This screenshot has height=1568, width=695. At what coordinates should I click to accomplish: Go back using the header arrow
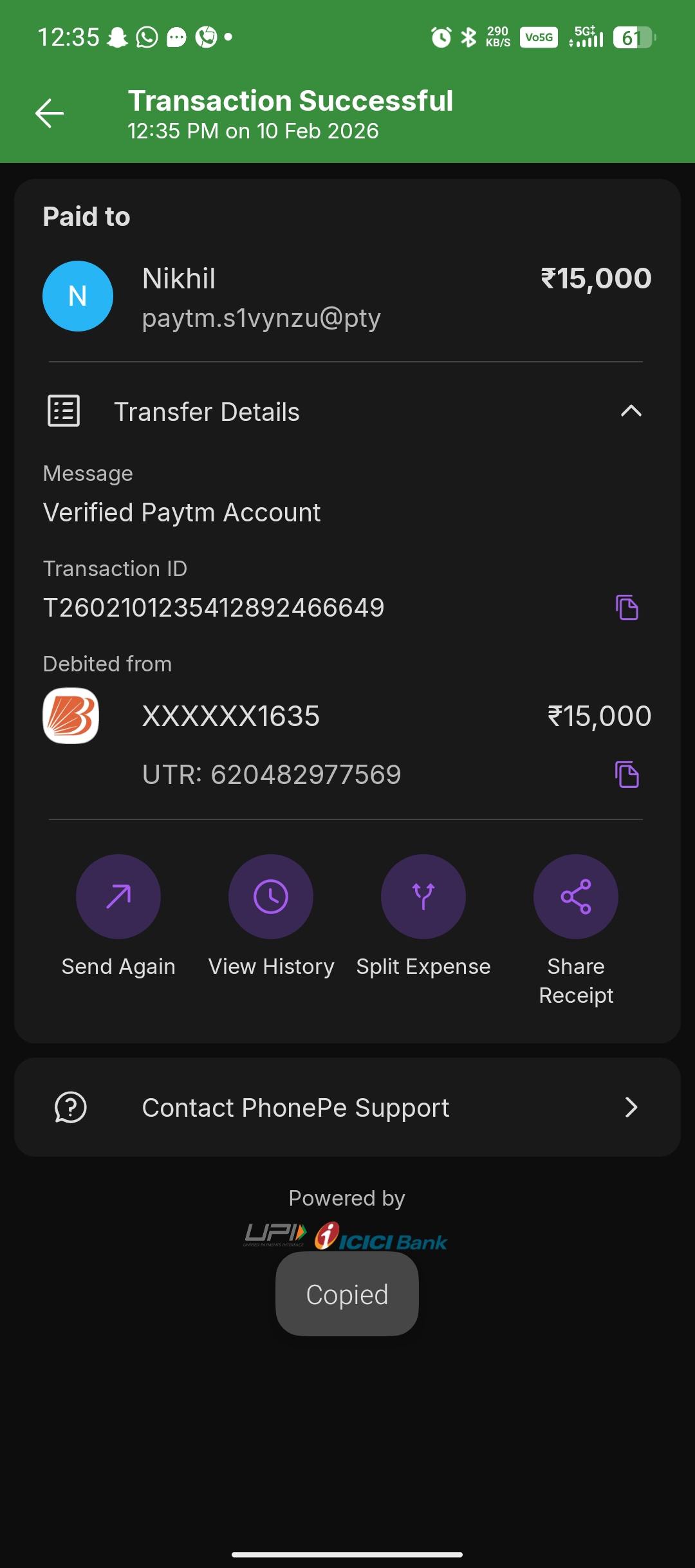pyautogui.click(x=50, y=114)
